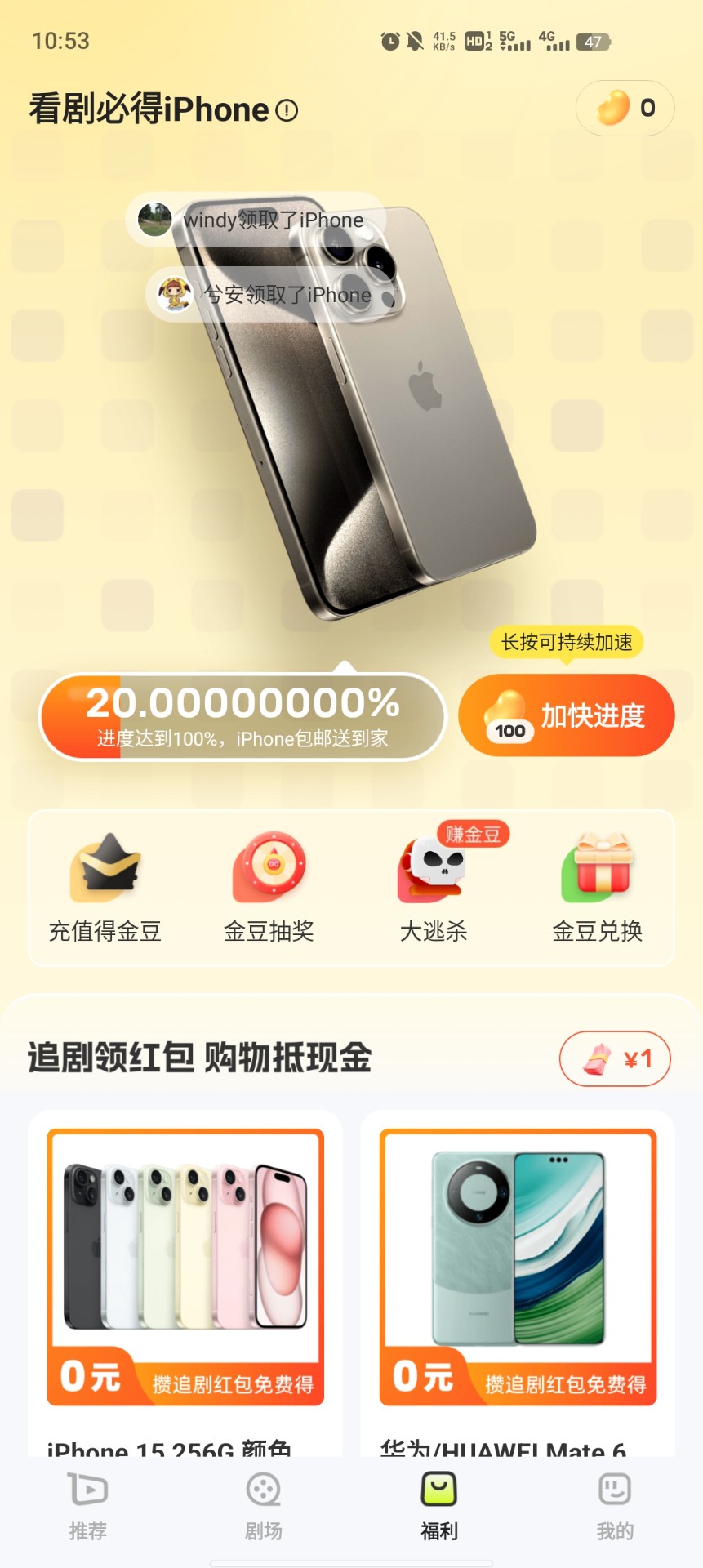This screenshot has width=703, height=1568.
Task: Go to the 我的 tab
Action: [615, 1507]
